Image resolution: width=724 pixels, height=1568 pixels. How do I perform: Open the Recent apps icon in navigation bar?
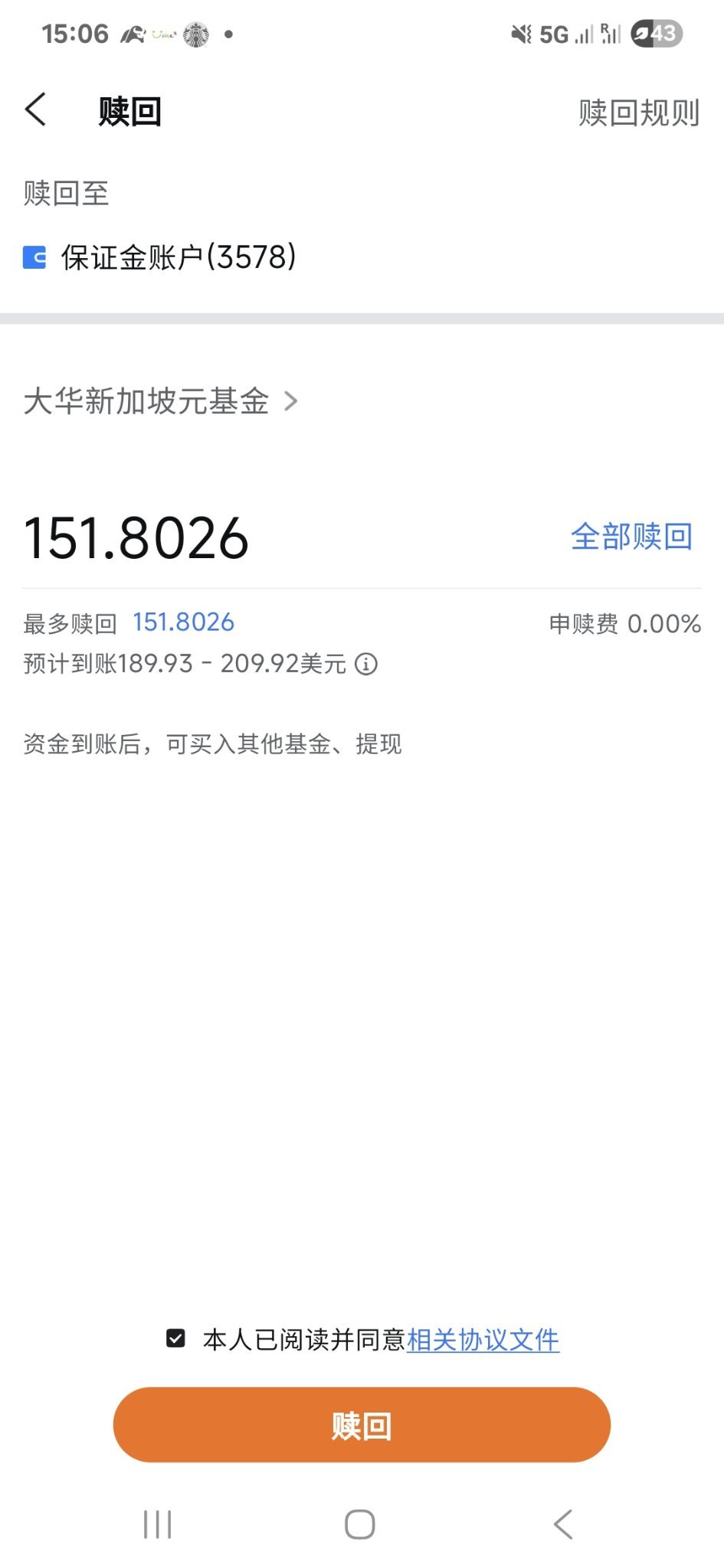(156, 1524)
